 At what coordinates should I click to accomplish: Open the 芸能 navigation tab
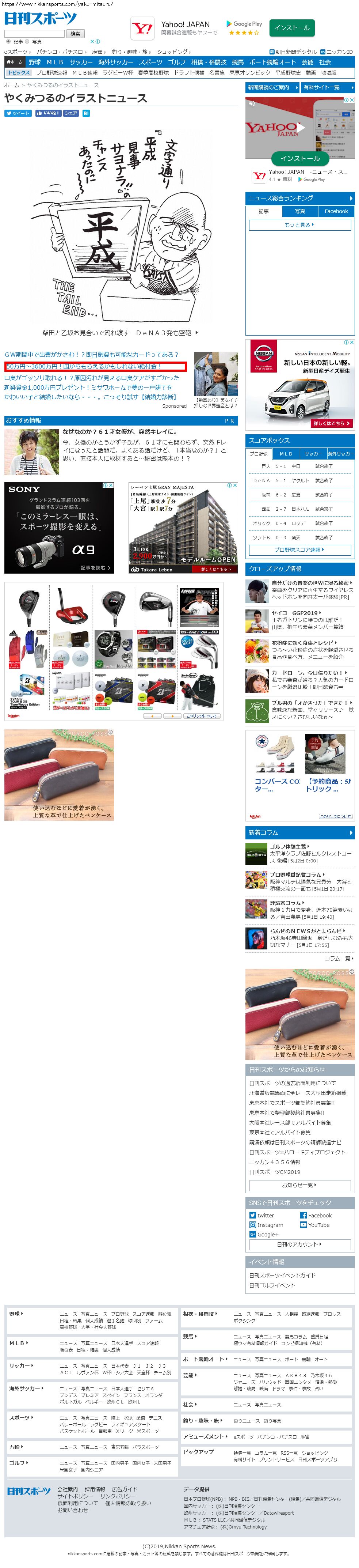(x=307, y=62)
